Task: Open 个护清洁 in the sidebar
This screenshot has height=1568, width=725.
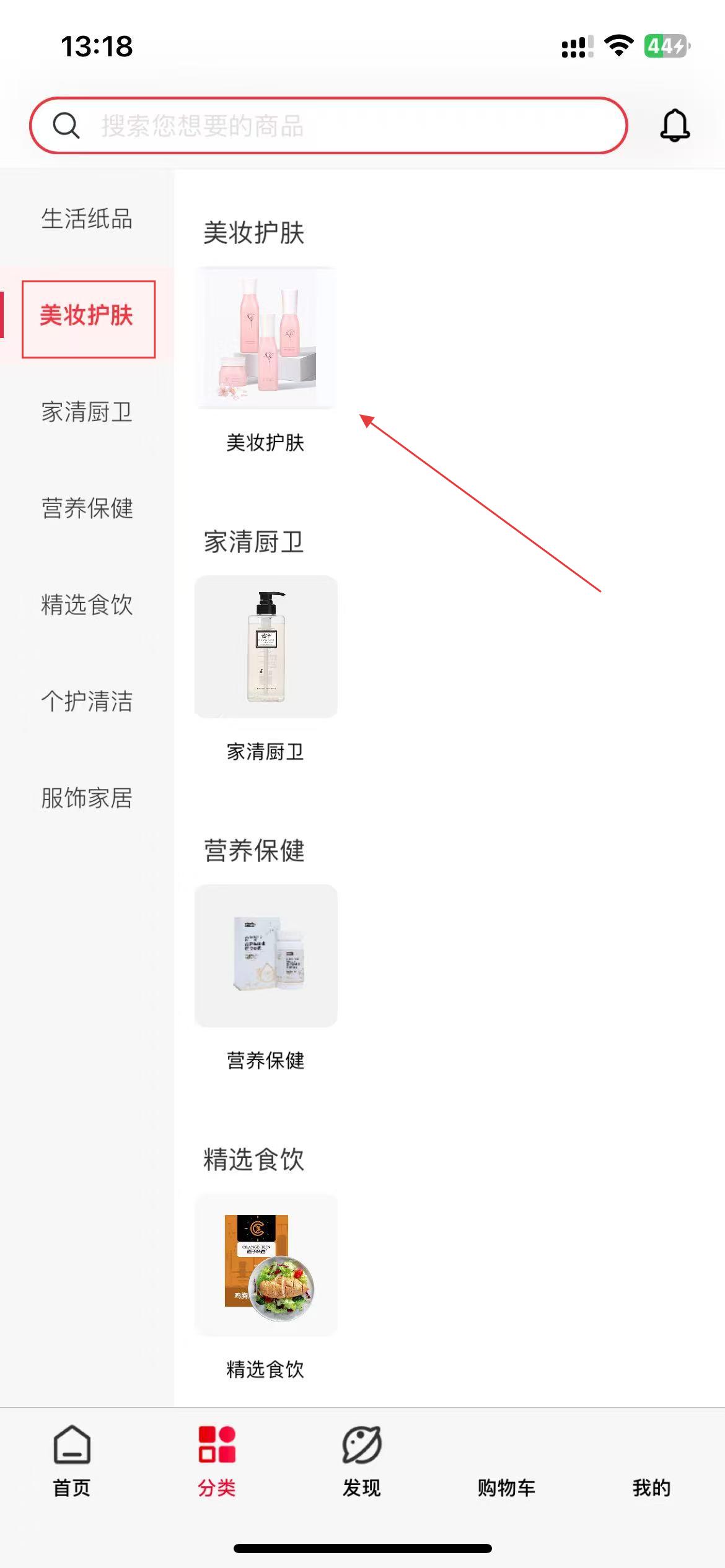Action: coord(87,702)
